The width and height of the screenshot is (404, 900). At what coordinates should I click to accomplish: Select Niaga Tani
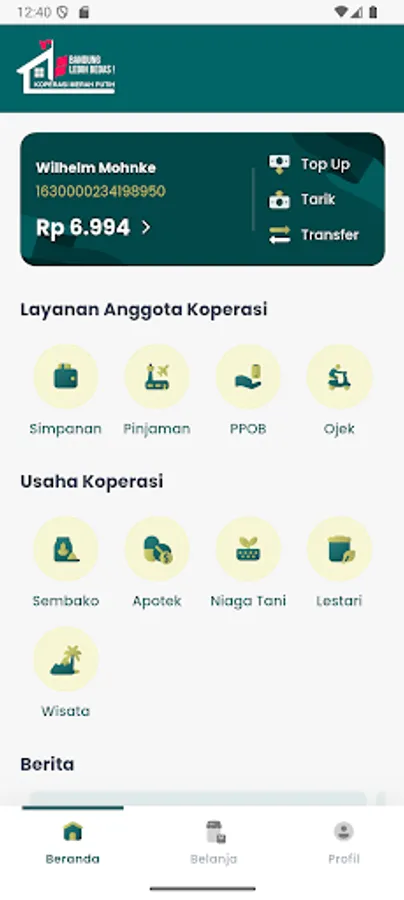(x=248, y=563)
